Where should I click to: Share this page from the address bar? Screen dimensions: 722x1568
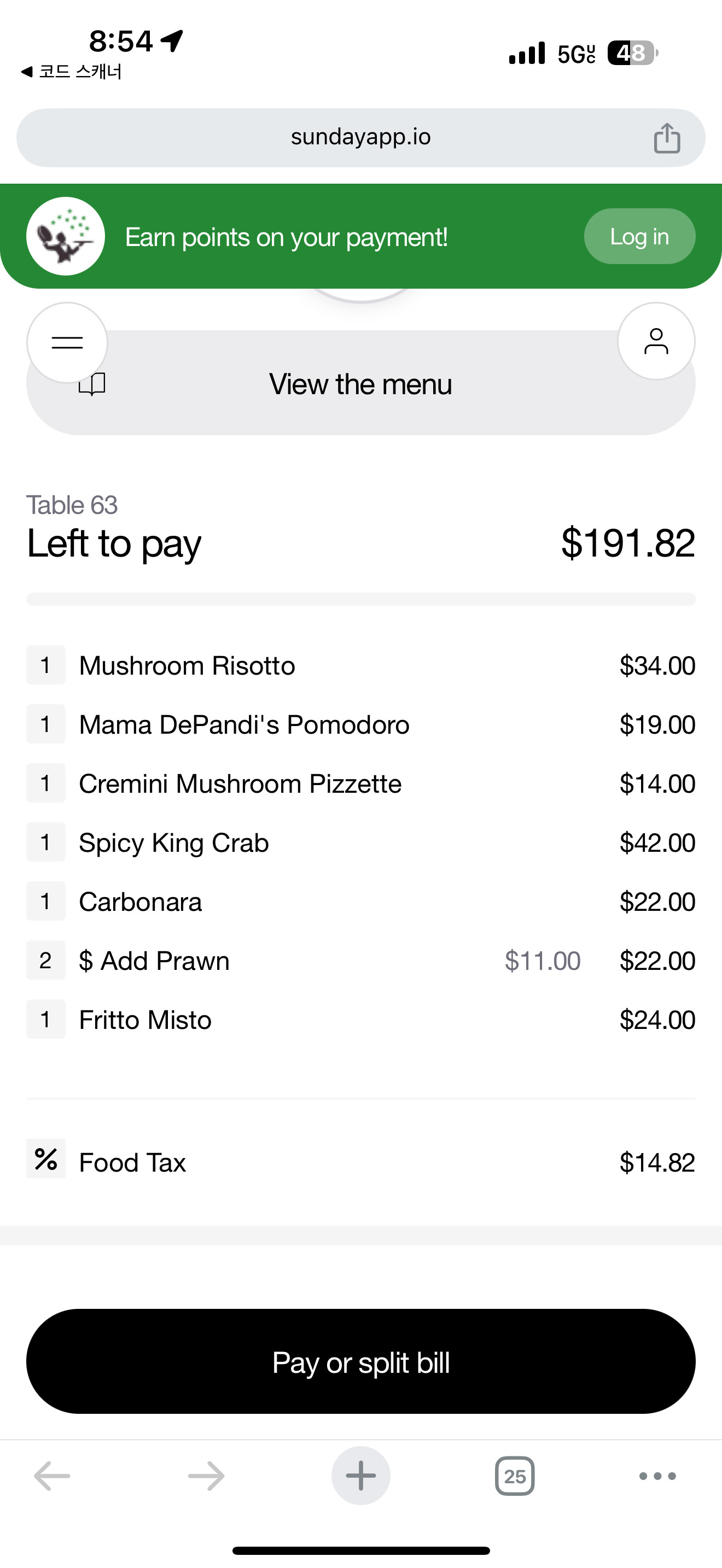click(x=667, y=138)
